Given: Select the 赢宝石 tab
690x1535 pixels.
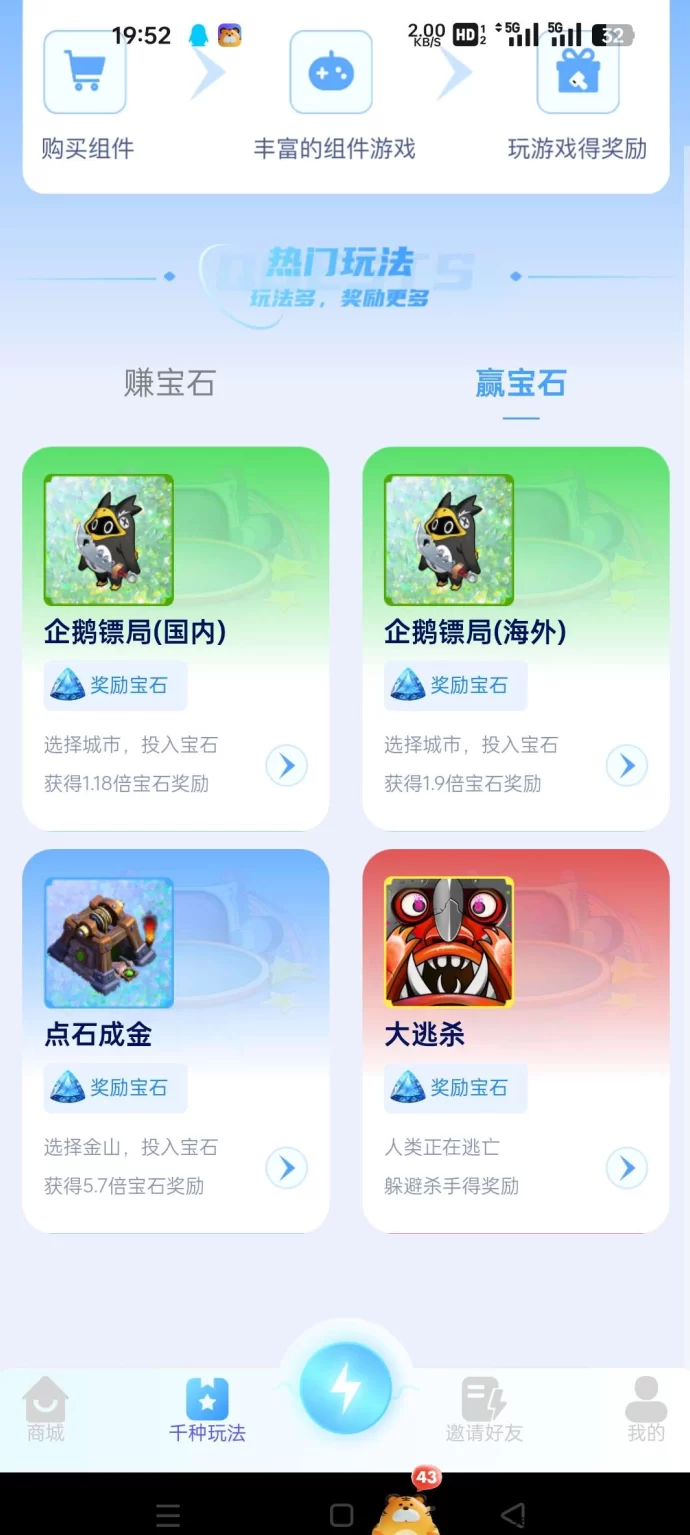Looking at the screenshot, I should coord(520,383).
